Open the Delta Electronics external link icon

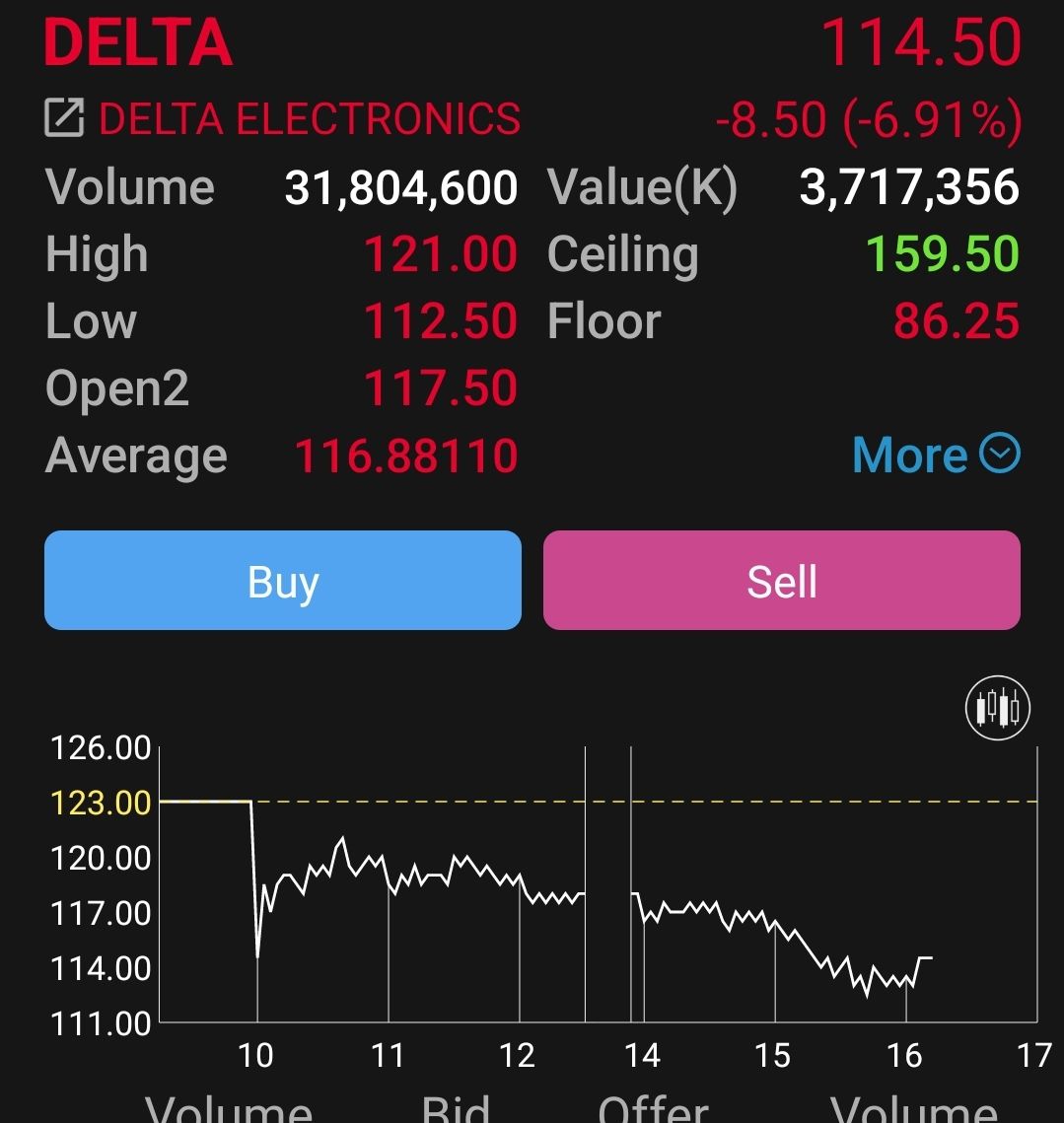point(64,117)
